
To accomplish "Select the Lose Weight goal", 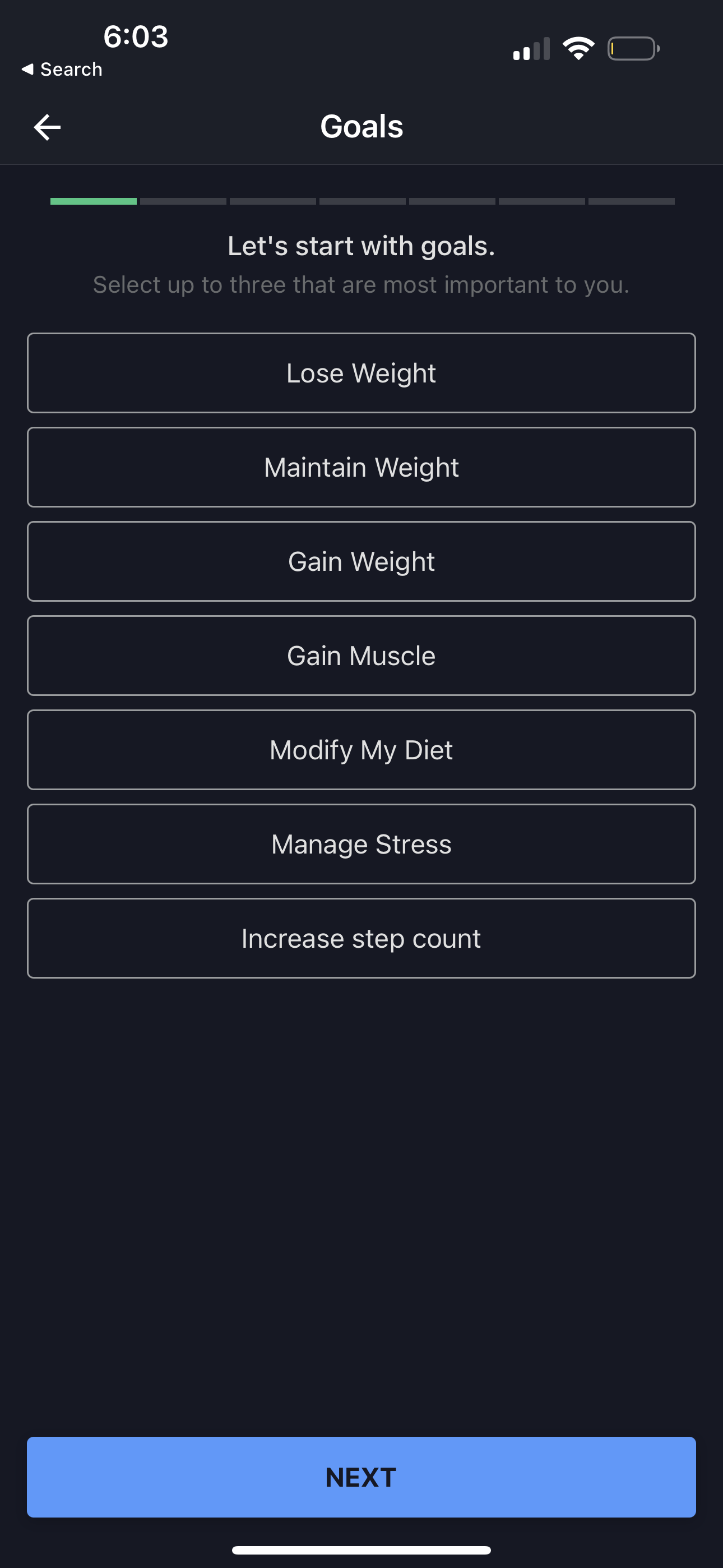I will 361,372.
